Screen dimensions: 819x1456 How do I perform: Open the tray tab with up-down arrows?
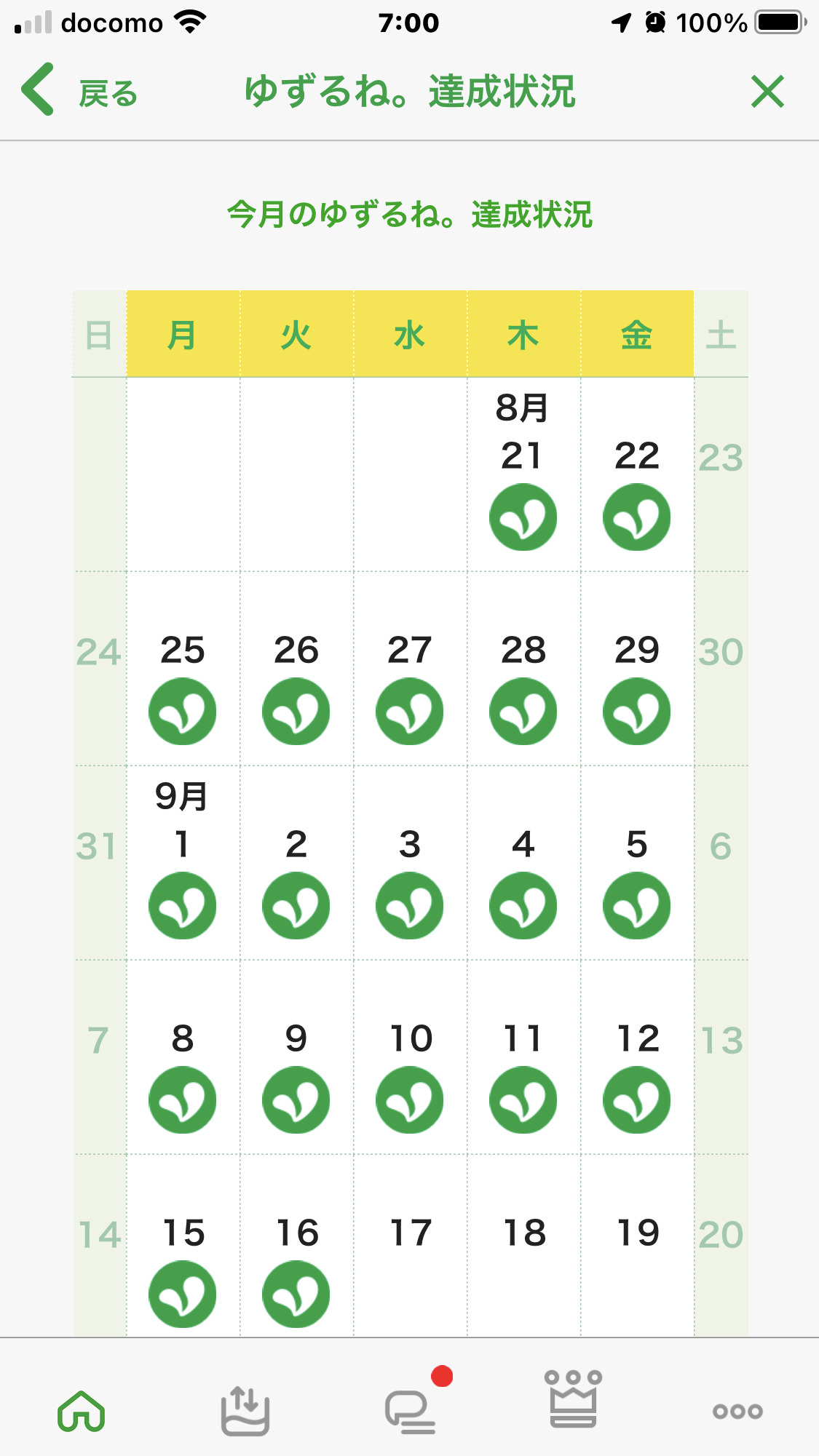(x=245, y=1412)
